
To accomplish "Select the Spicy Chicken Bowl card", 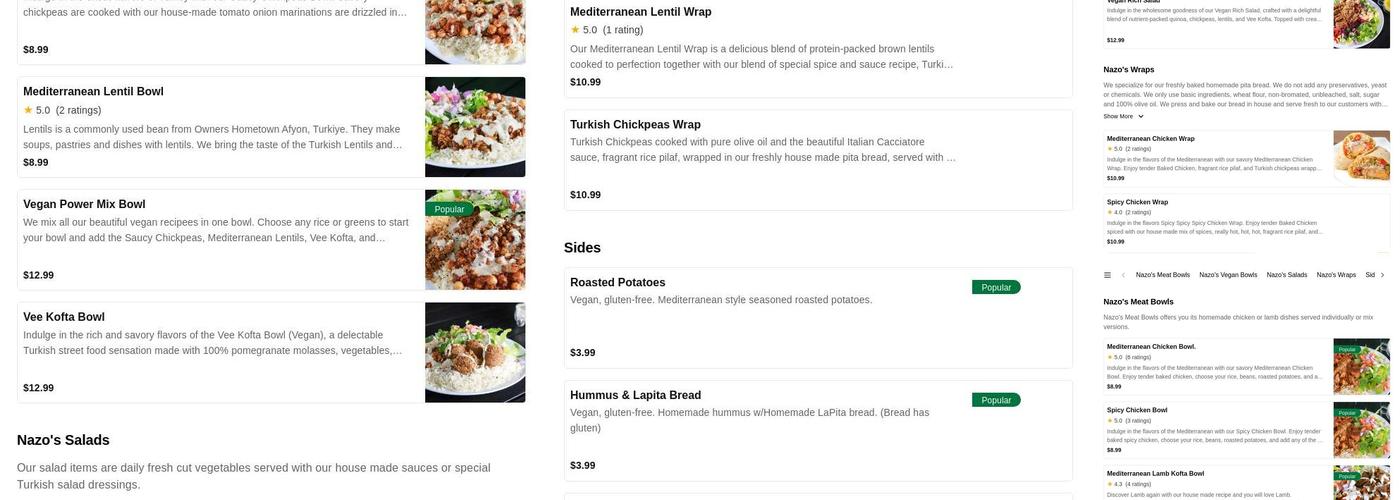I will tap(1247, 430).
